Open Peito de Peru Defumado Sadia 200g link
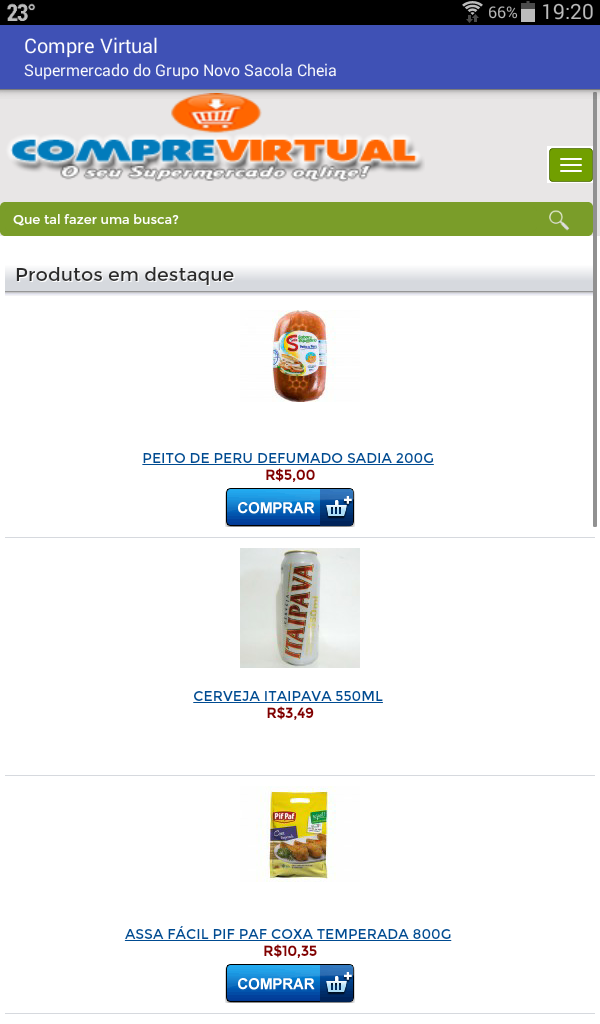600x1024 pixels. [288, 458]
